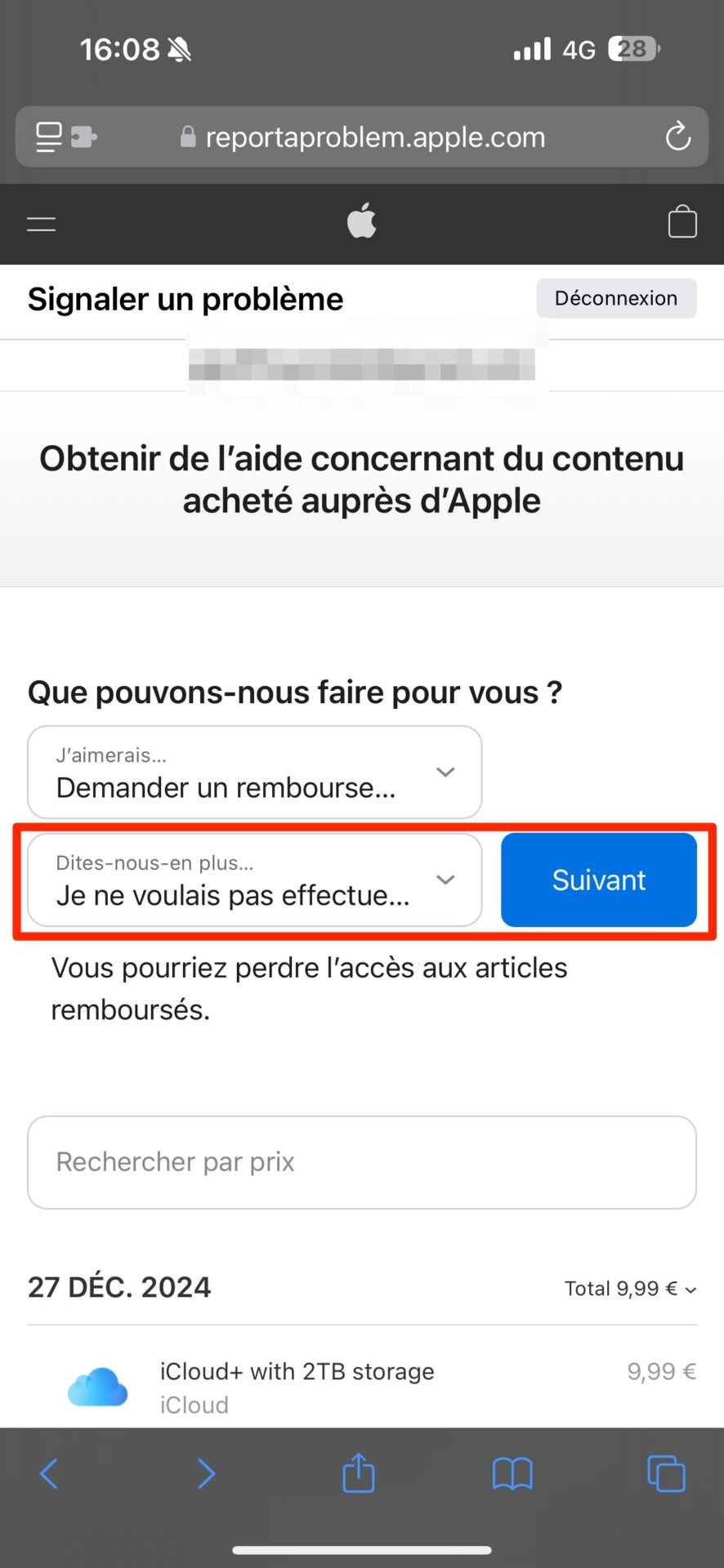Tap the Déconnexion button

point(616,298)
